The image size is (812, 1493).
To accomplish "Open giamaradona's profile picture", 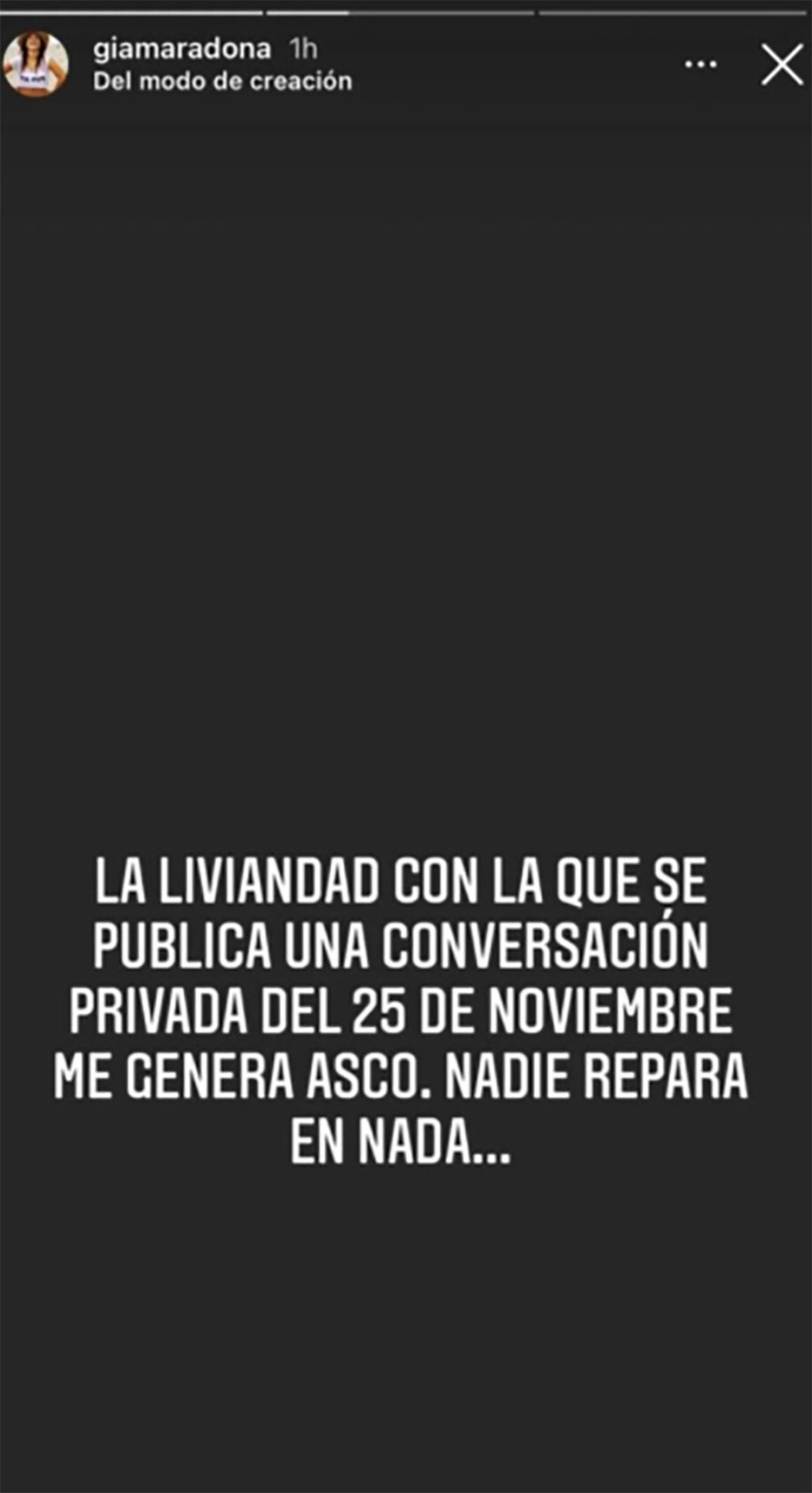I will (36, 65).
